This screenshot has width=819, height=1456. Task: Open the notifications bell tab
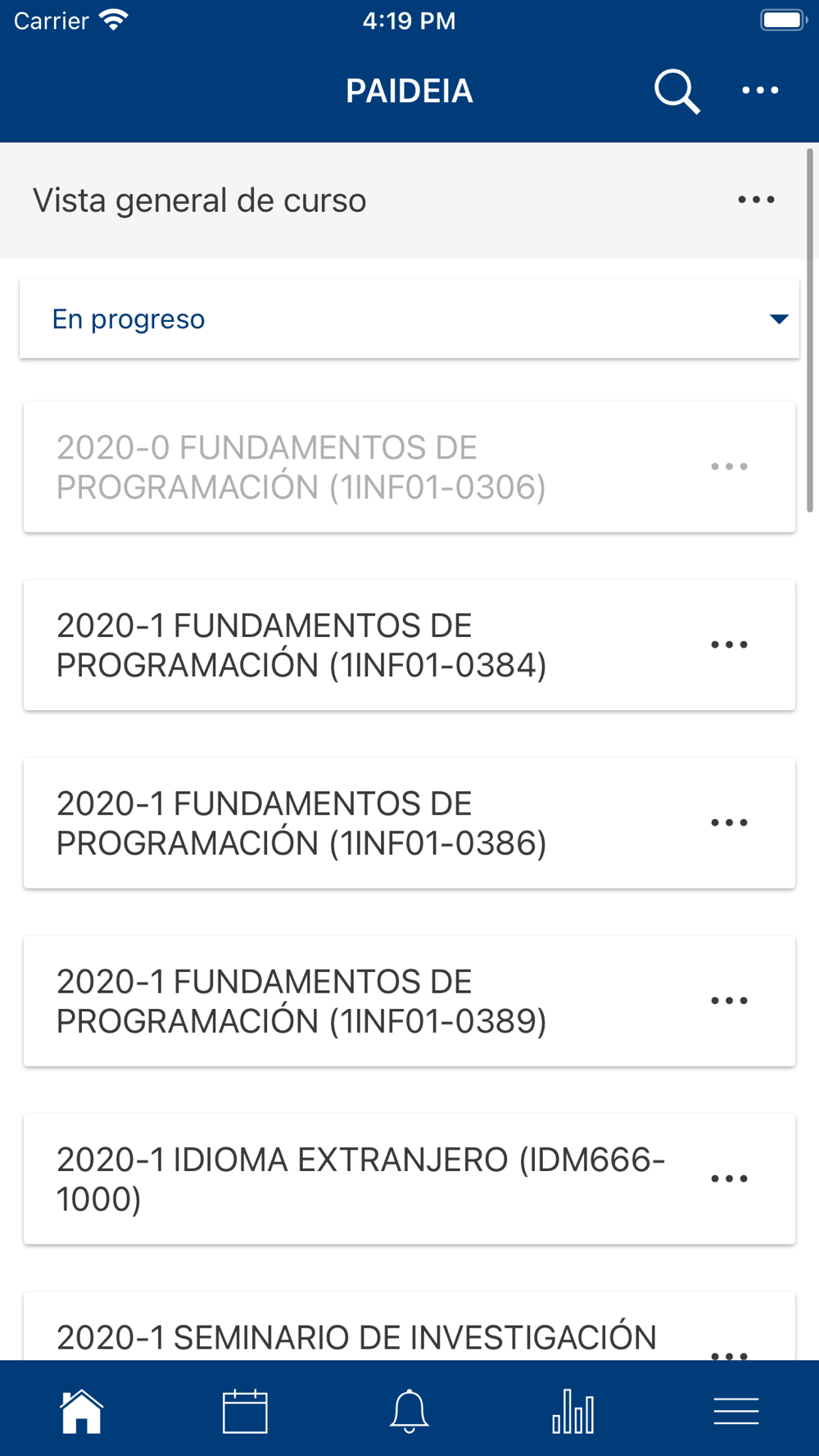click(x=409, y=1412)
